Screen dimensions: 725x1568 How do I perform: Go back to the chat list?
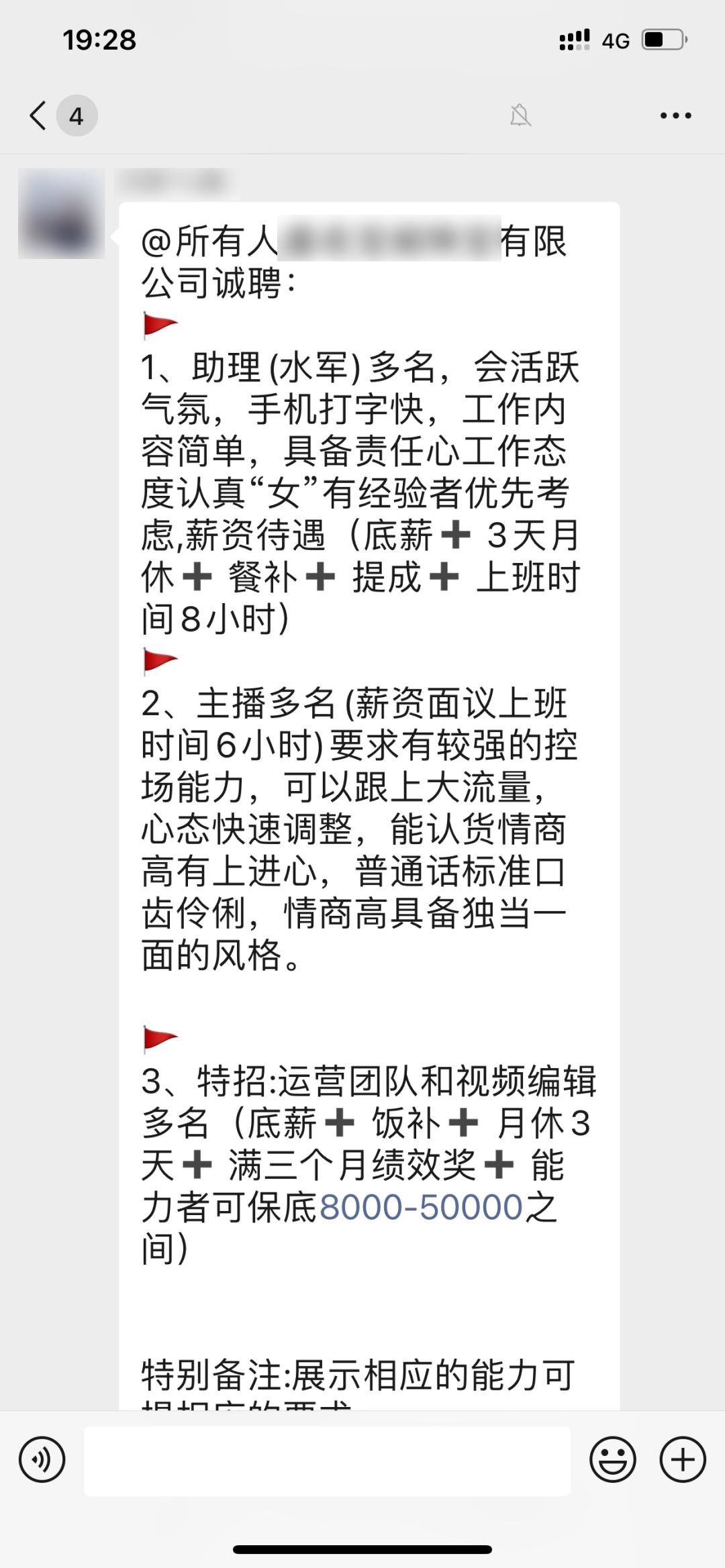(x=39, y=115)
